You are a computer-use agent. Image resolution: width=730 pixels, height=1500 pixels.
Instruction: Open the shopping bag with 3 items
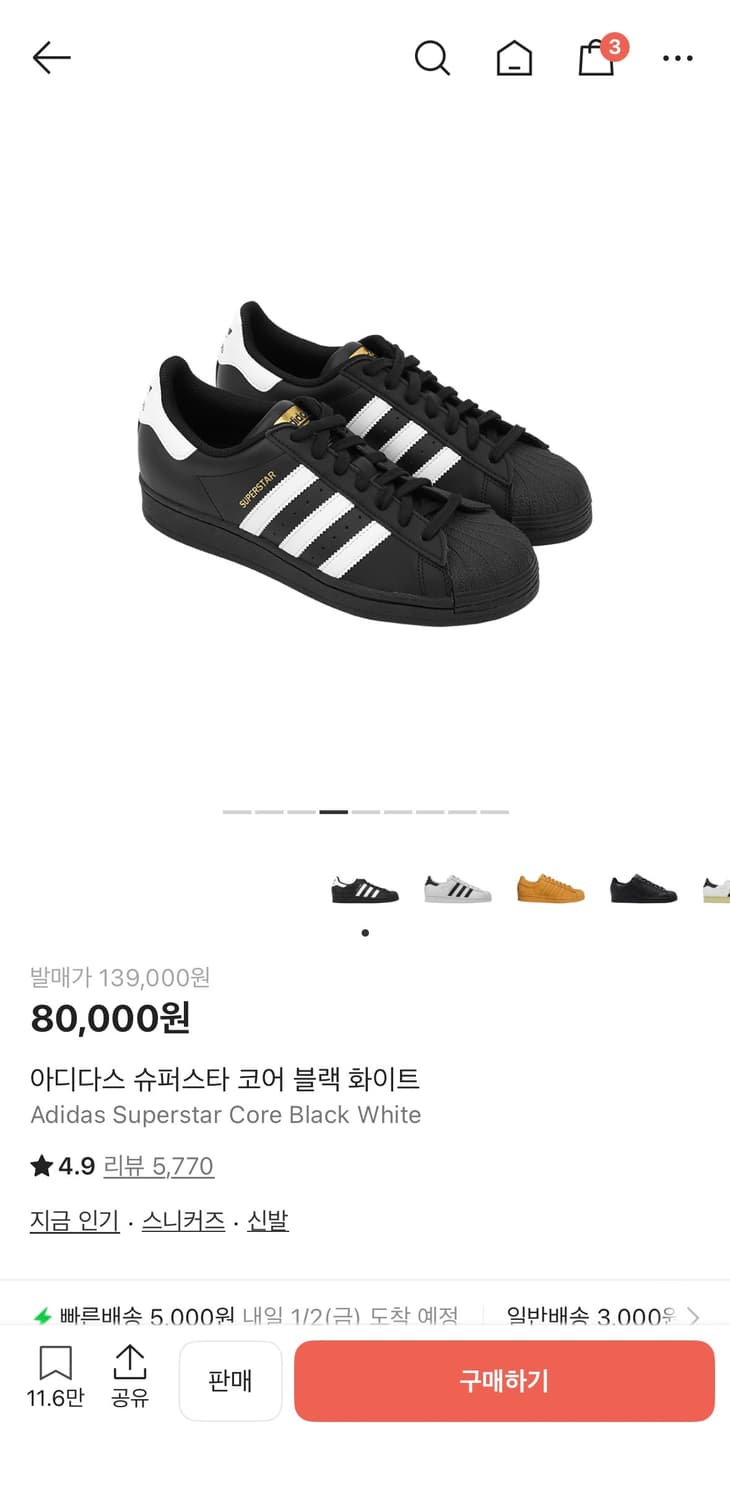click(x=595, y=58)
